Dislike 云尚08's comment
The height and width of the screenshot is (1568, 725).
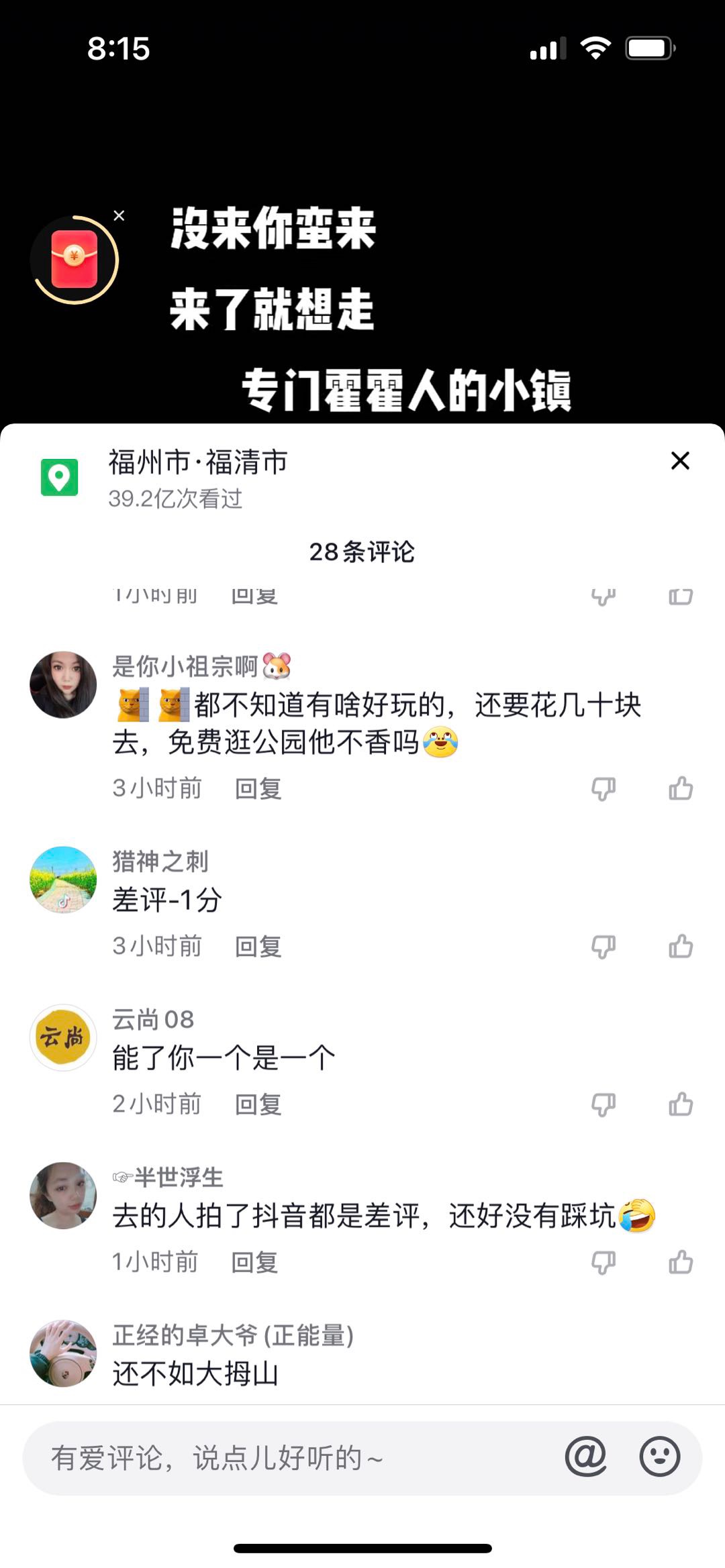coord(603,1104)
